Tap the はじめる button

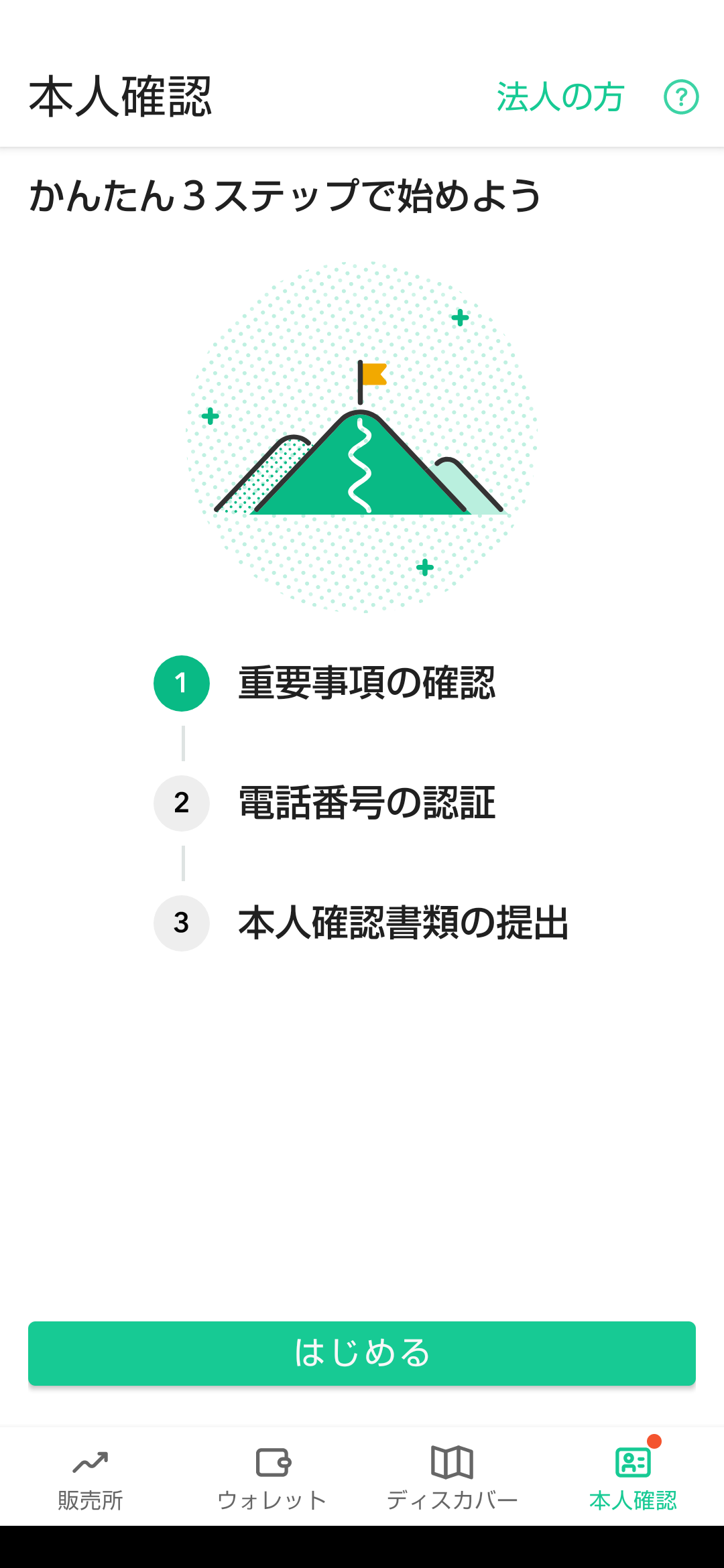tap(362, 1353)
